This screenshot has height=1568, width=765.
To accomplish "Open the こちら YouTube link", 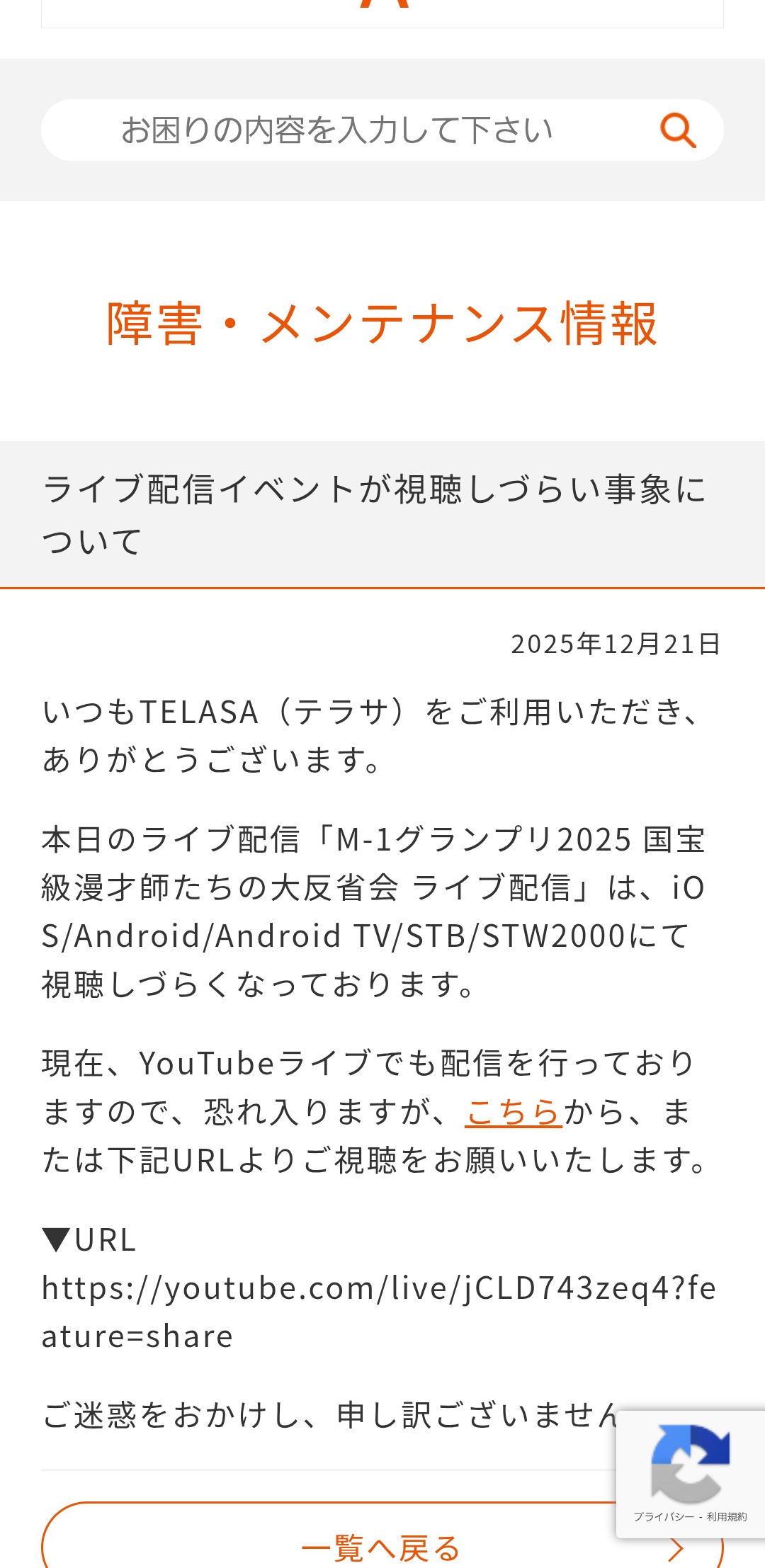I will click(514, 1112).
